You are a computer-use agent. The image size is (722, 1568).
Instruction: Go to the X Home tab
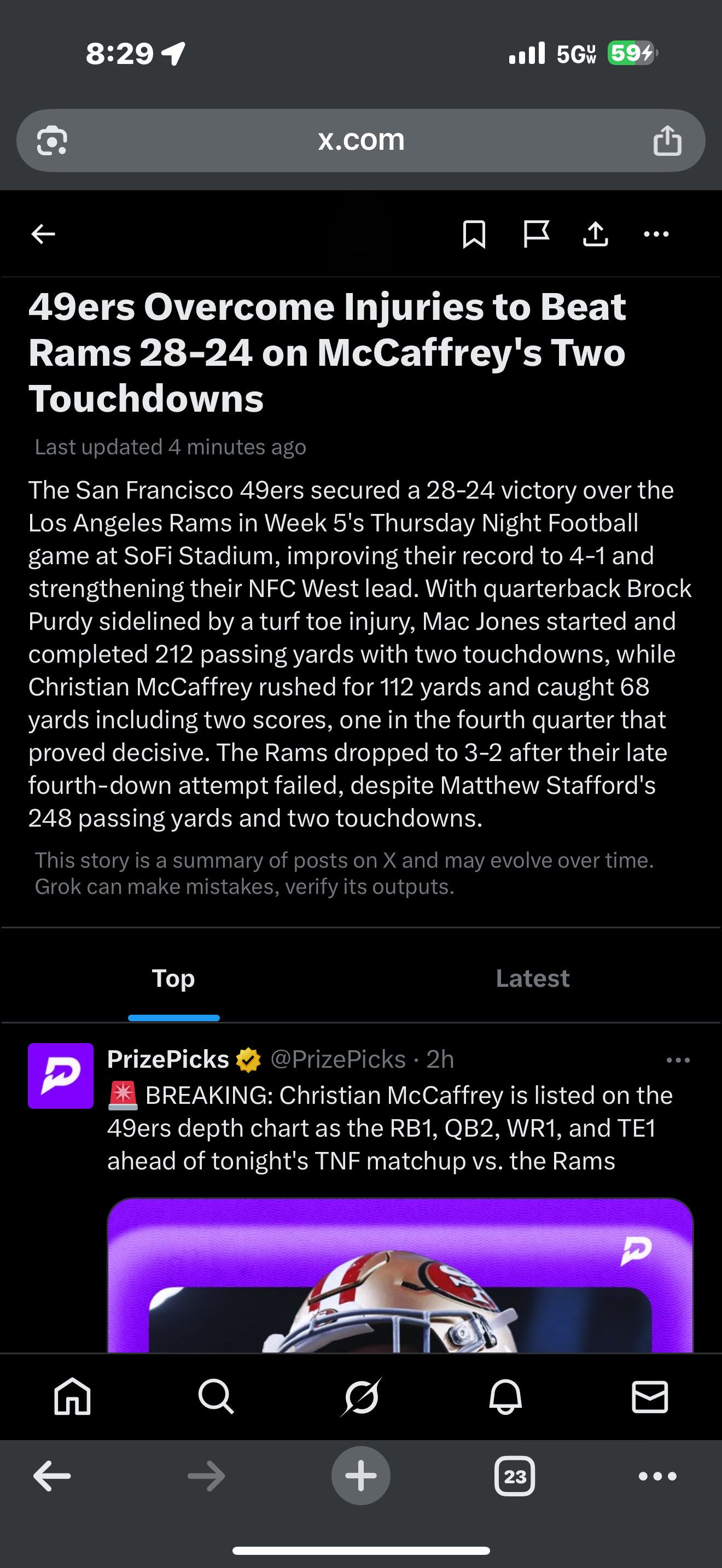pos(72,1396)
